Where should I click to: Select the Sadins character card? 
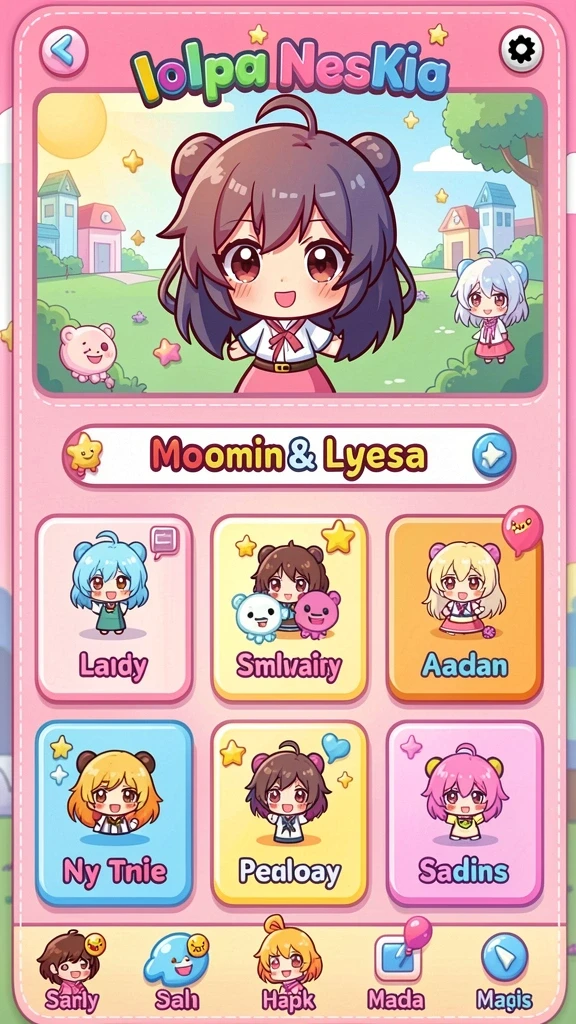click(x=464, y=813)
